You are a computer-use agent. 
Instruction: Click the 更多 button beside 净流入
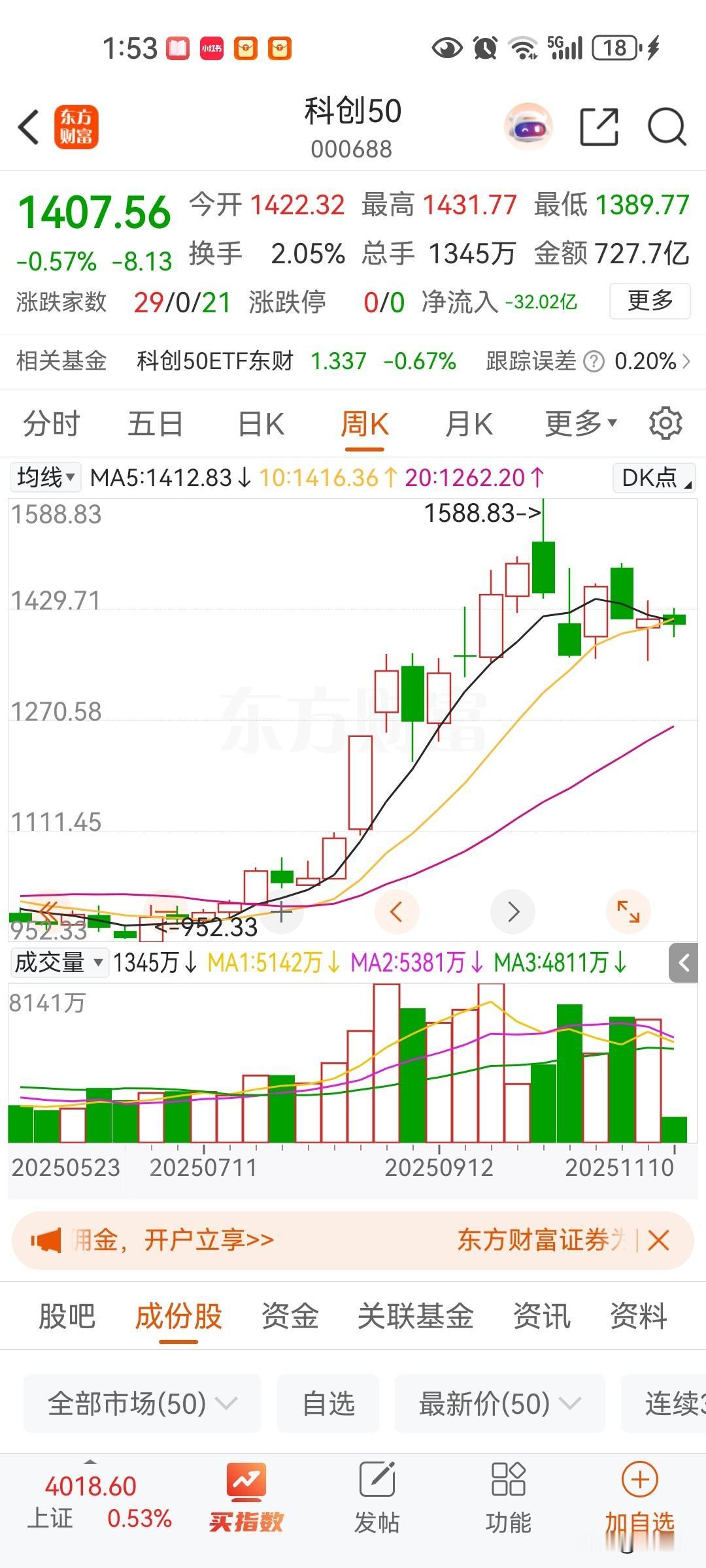point(648,301)
